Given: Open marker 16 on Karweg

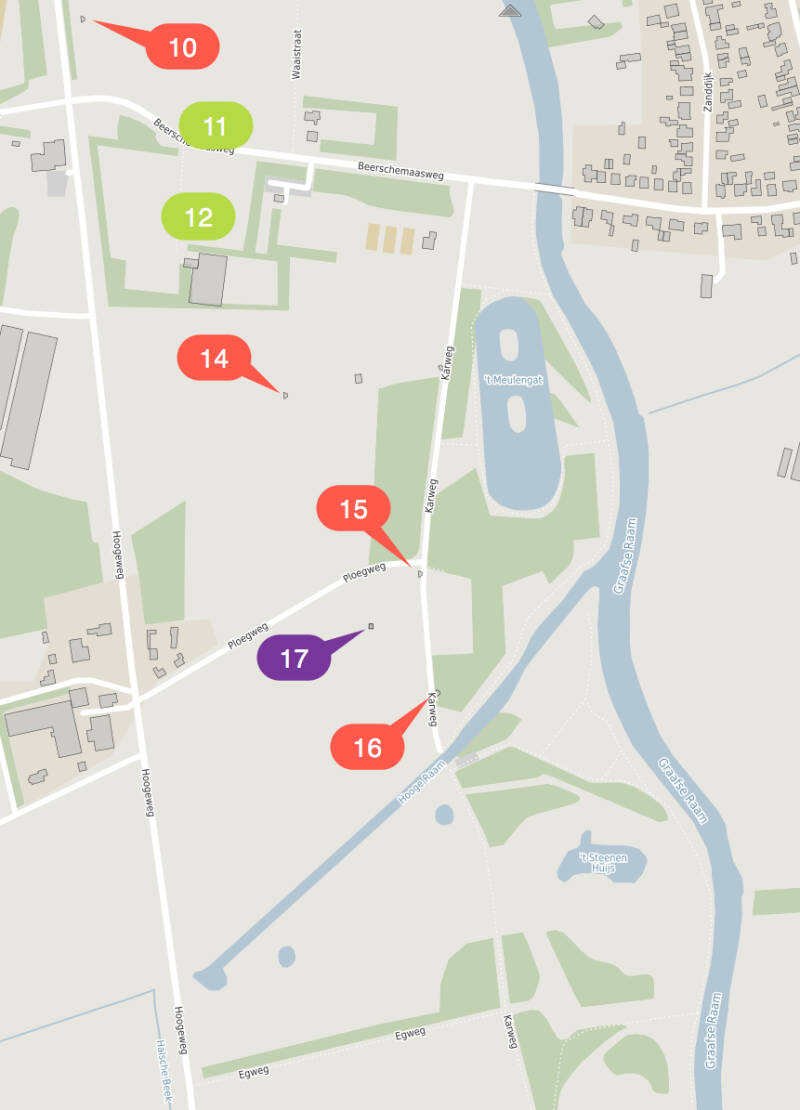Looking at the screenshot, I should (x=368, y=747).
